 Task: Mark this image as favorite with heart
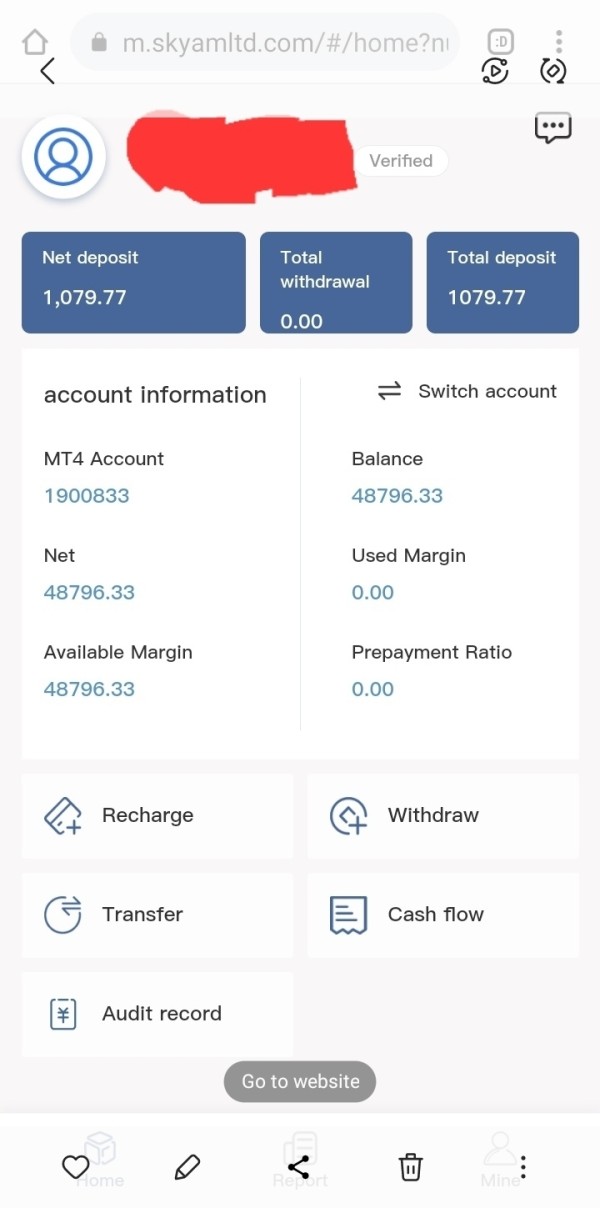(76, 1167)
